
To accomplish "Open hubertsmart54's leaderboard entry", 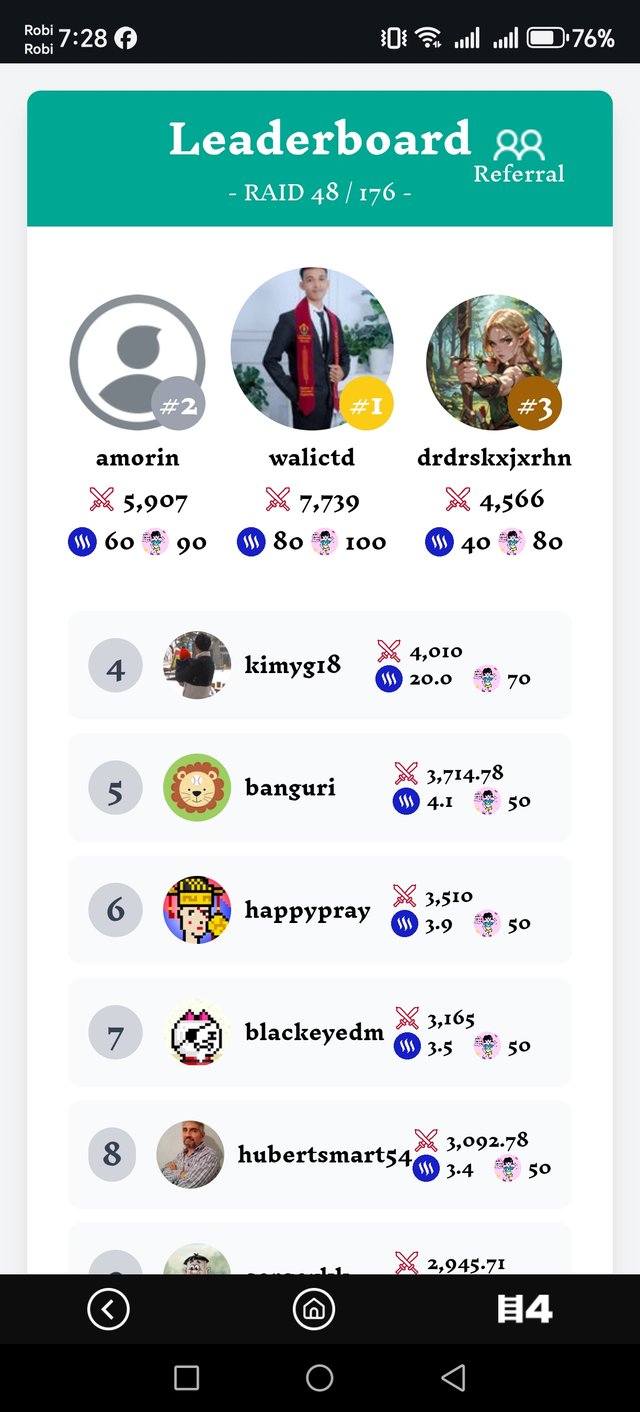I will [320, 1154].
